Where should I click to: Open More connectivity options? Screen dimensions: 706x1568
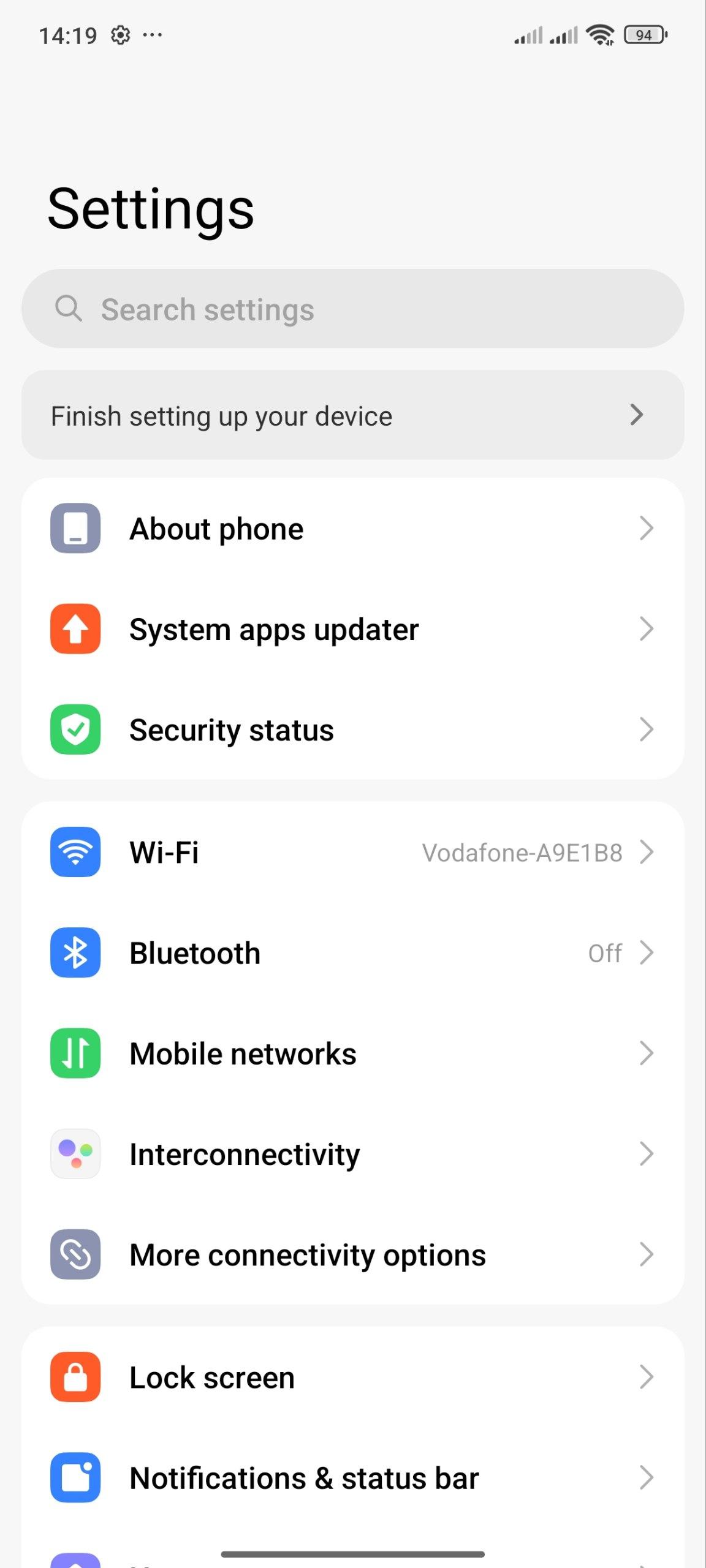point(352,1254)
